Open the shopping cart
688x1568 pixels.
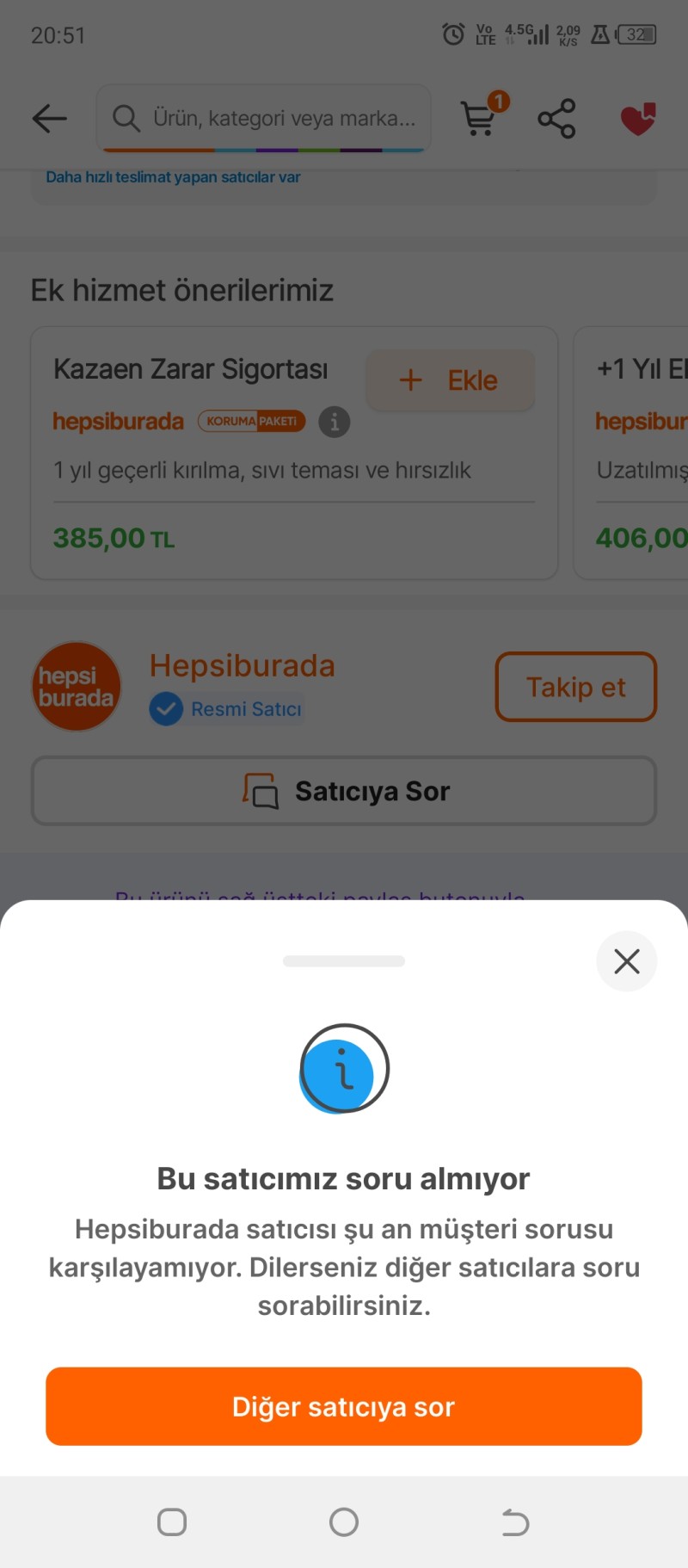[480, 118]
